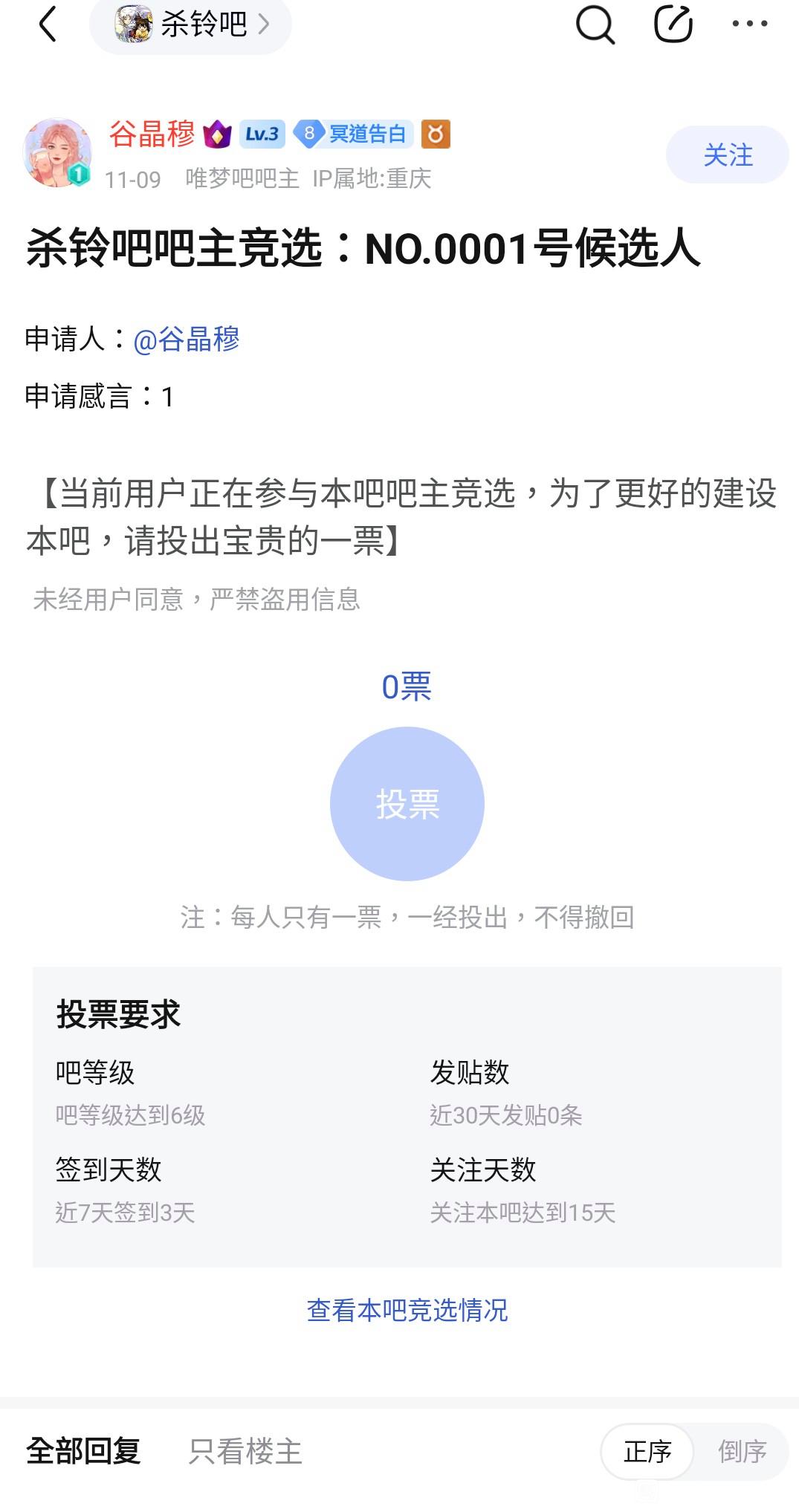This screenshot has height=1512, width=799.
Task: Follow the poster with 关注 button
Action: click(727, 155)
